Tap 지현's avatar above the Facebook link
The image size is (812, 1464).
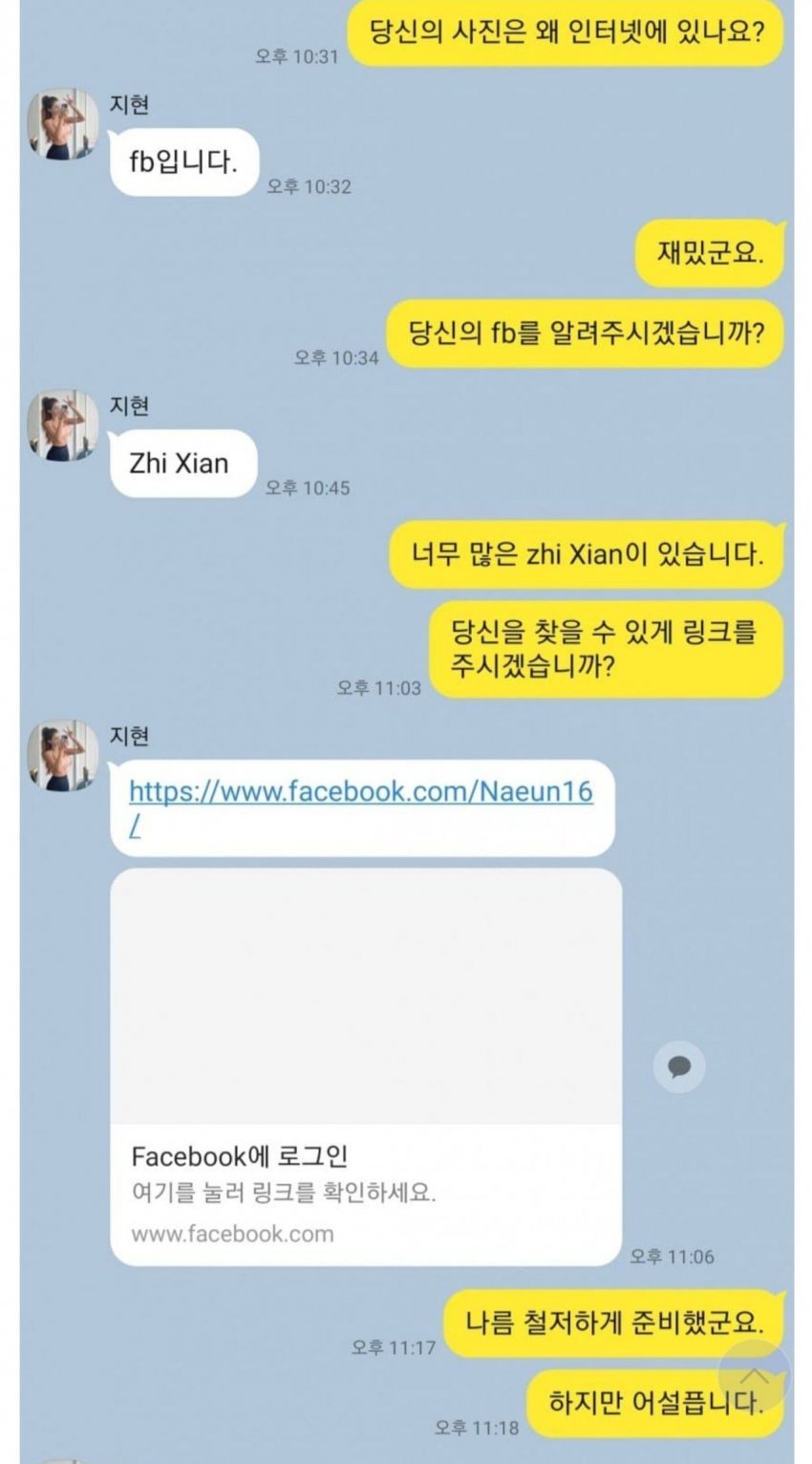pyautogui.click(x=63, y=756)
